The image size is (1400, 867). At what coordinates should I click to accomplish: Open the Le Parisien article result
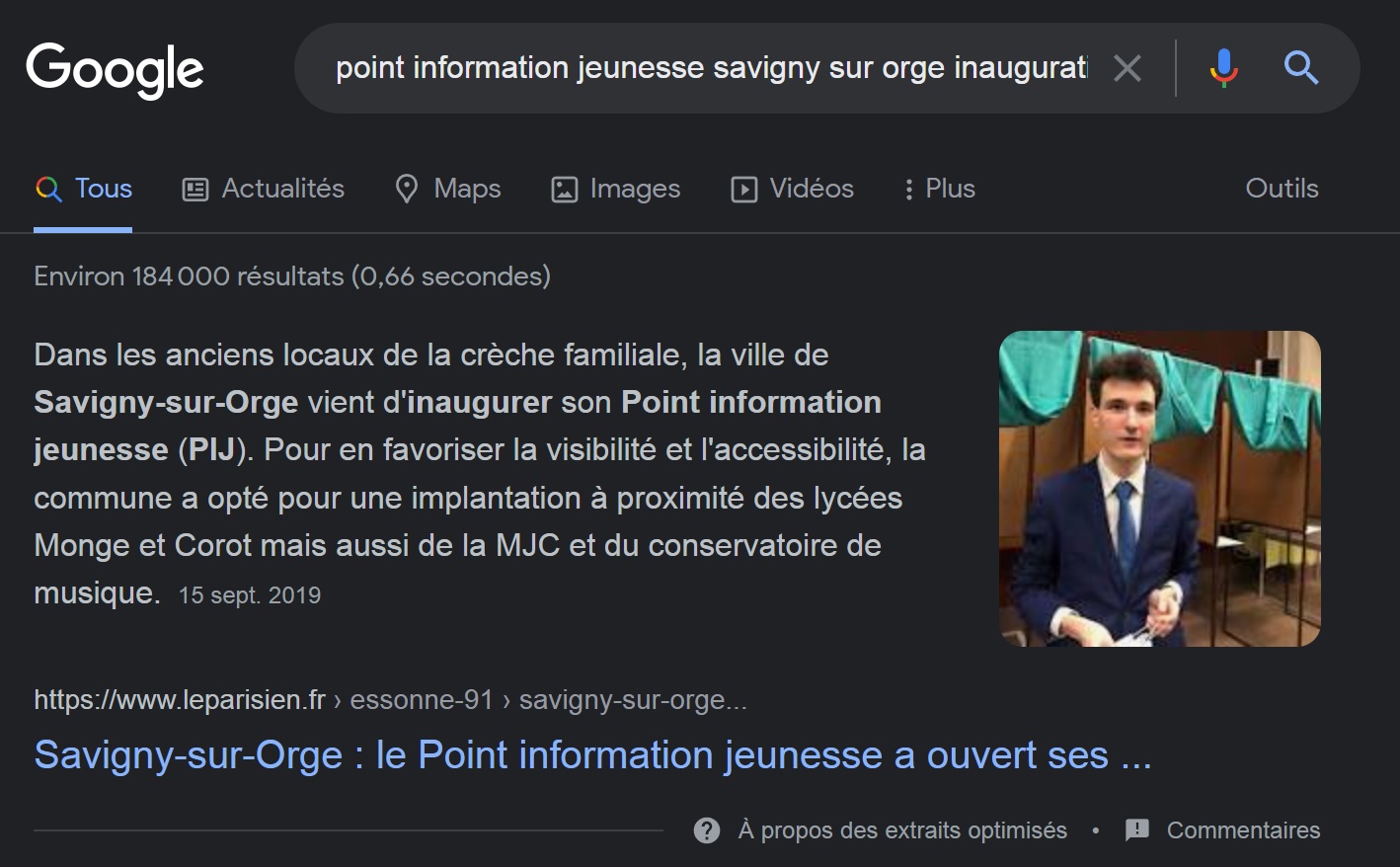pyautogui.click(x=592, y=755)
